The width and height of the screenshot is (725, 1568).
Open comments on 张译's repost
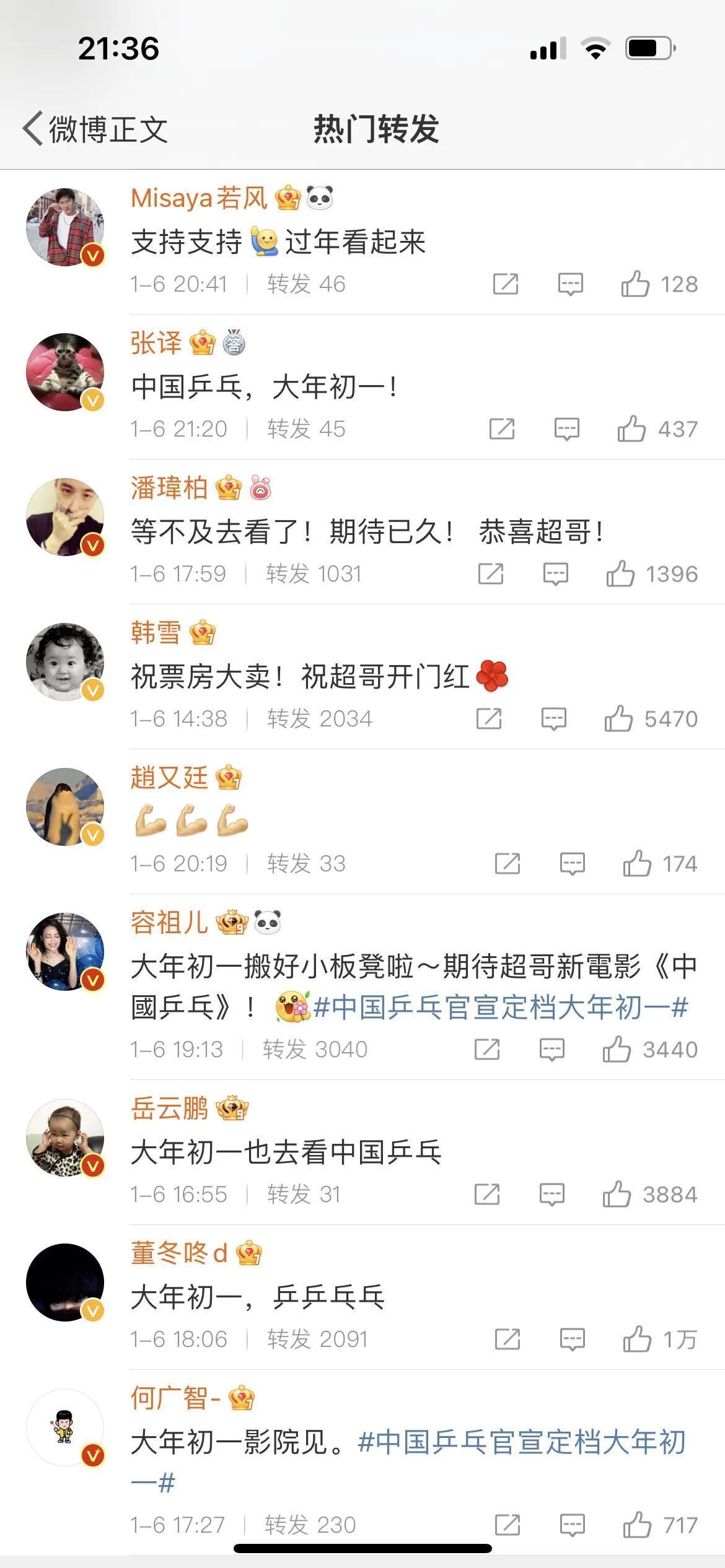pyautogui.click(x=566, y=429)
